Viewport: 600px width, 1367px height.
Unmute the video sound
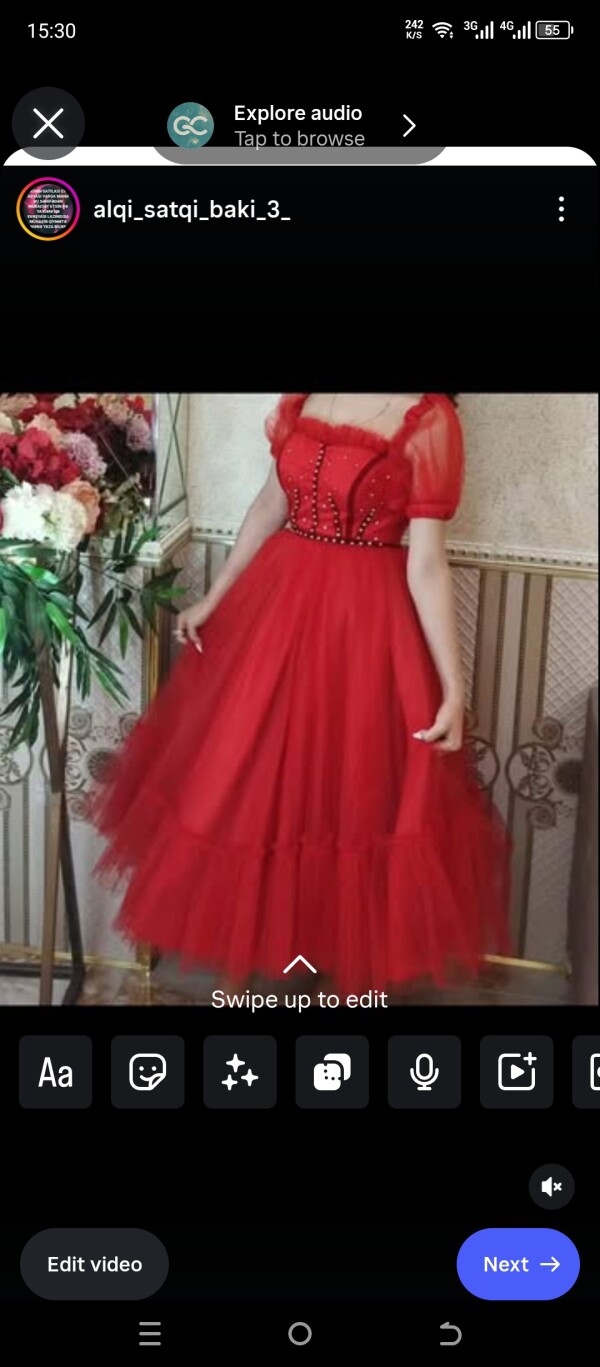(x=551, y=1187)
